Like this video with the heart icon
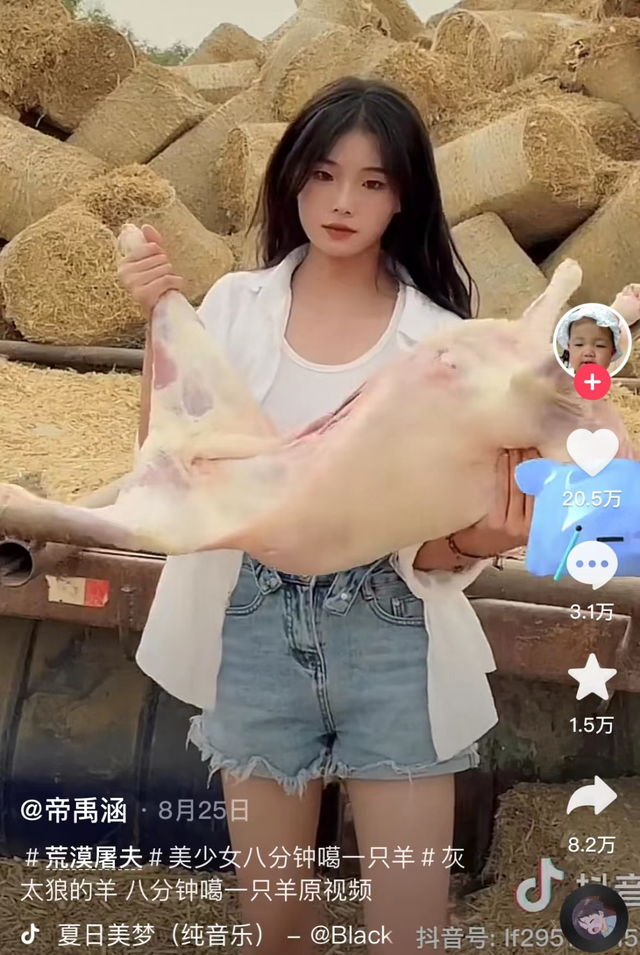This screenshot has height=955, width=640. (x=592, y=453)
